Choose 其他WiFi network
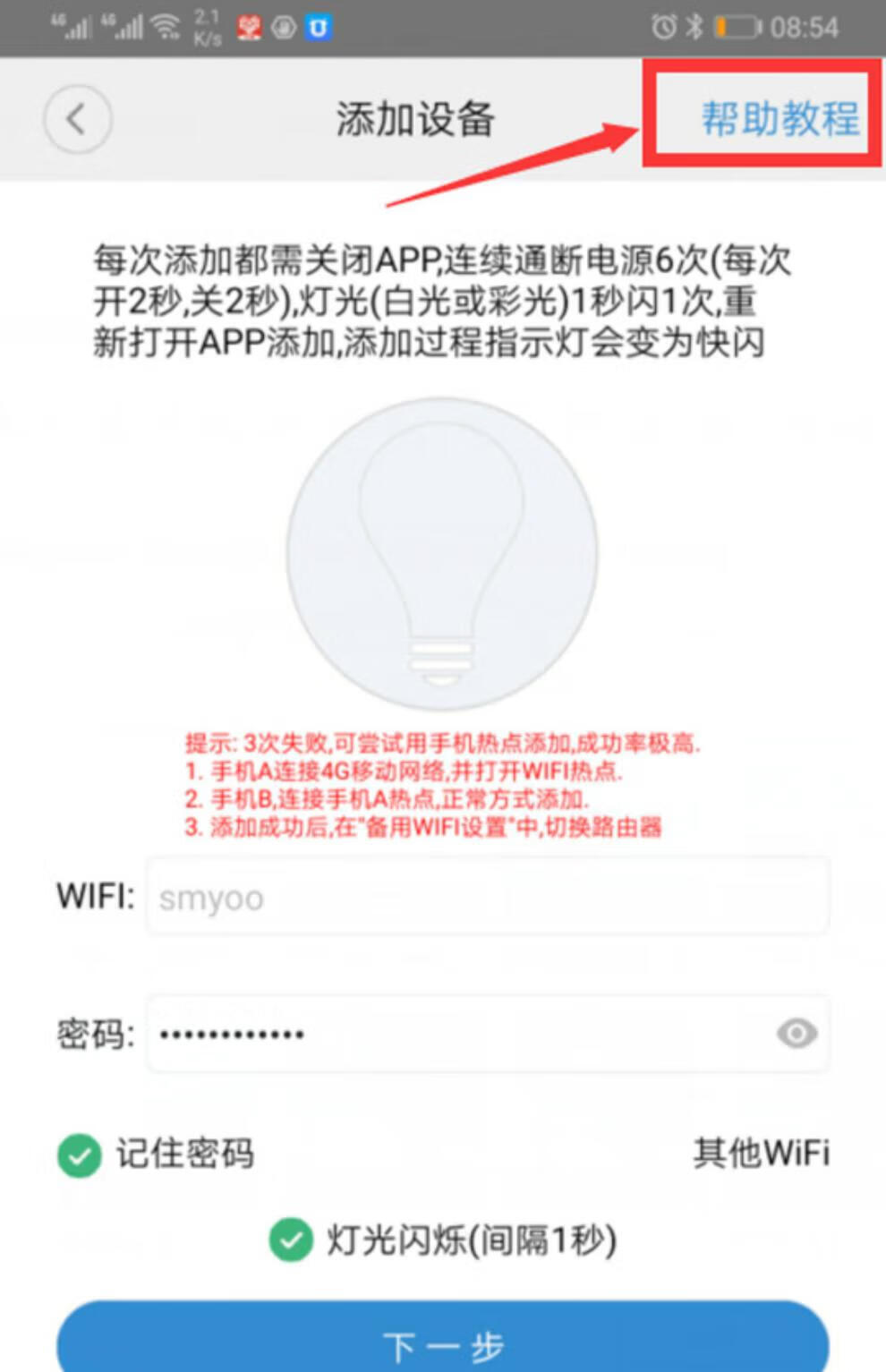Viewport: 886px width, 1372px height. point(762,1153)
